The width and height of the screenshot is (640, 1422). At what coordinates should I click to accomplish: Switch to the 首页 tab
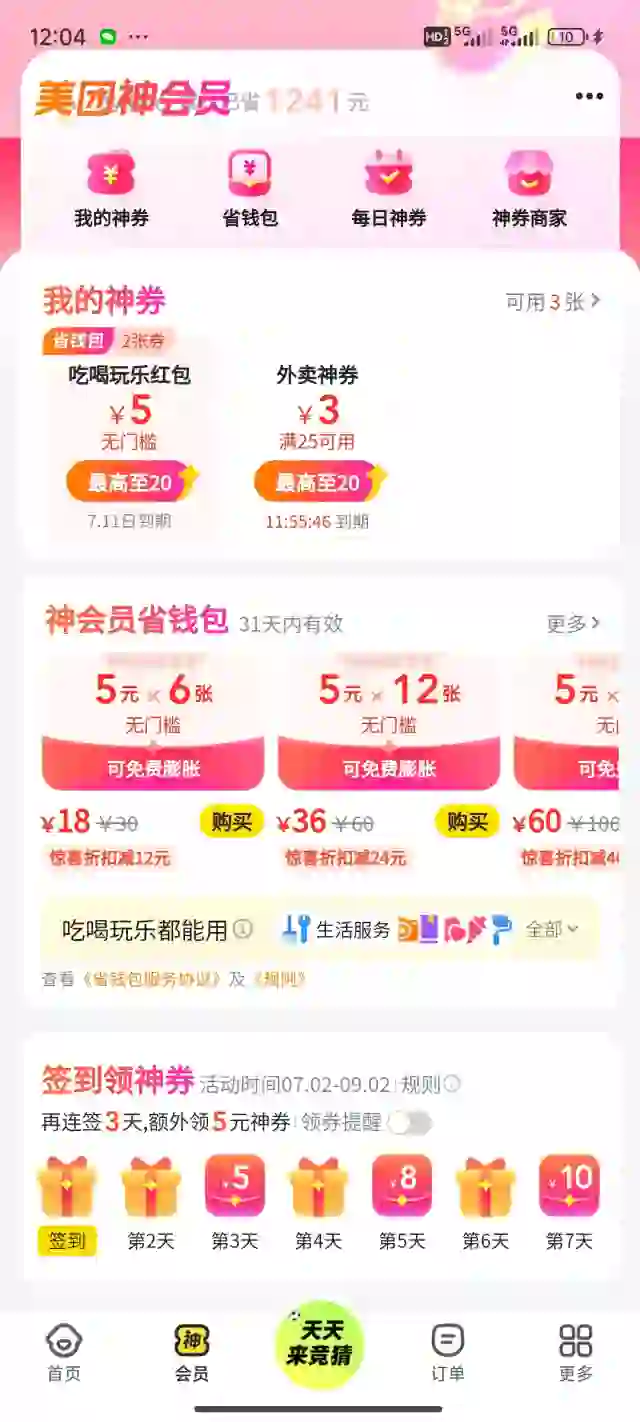pos(64,1353)
